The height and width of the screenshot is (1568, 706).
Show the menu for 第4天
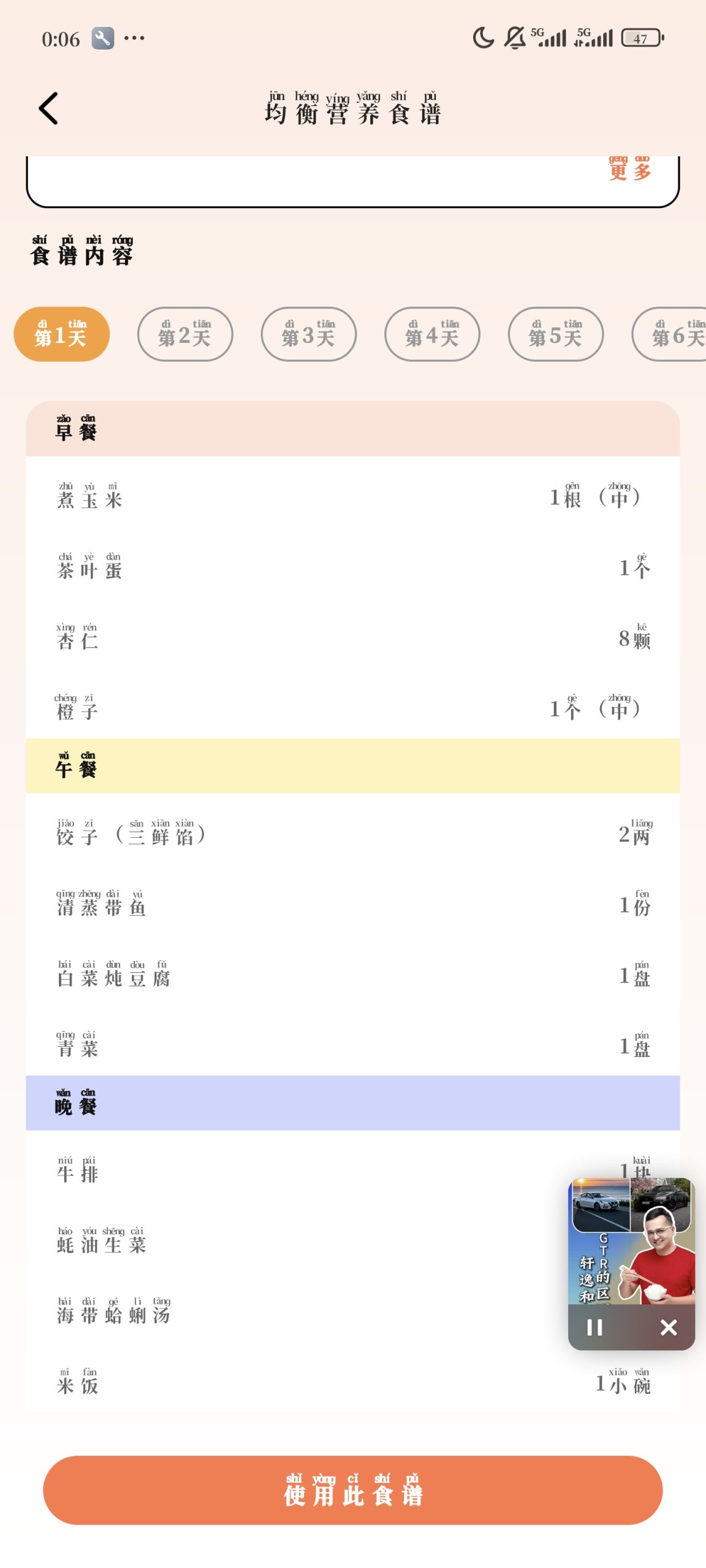[x=432, y=334]
